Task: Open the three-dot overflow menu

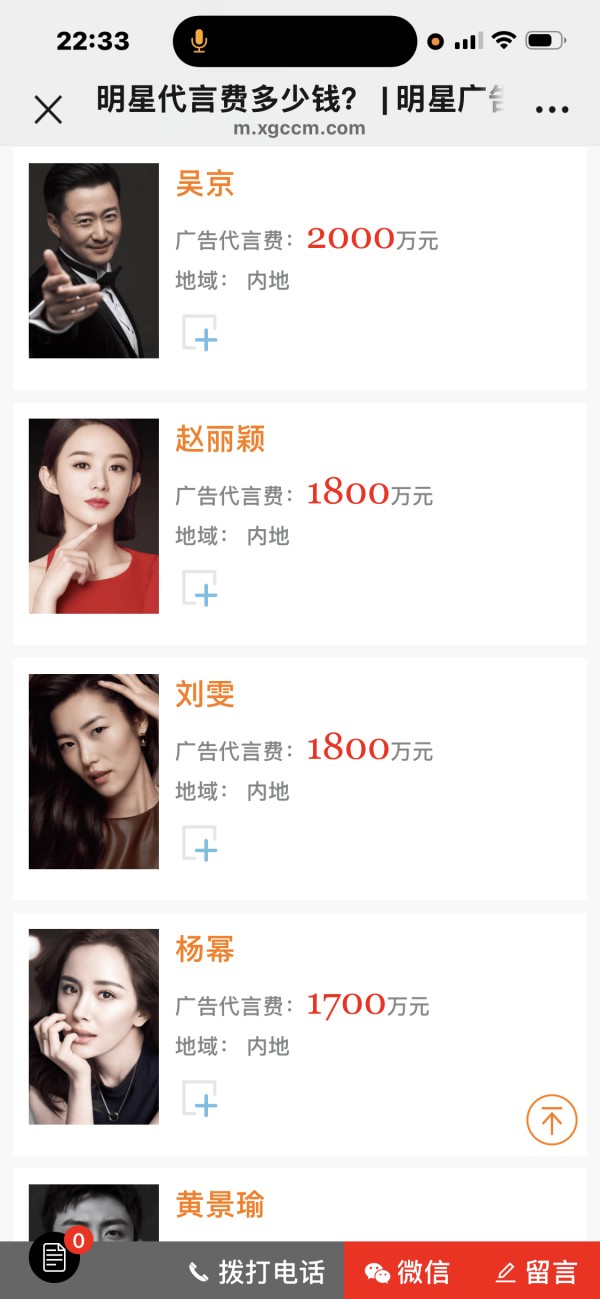Action: (x=551, y=110)
